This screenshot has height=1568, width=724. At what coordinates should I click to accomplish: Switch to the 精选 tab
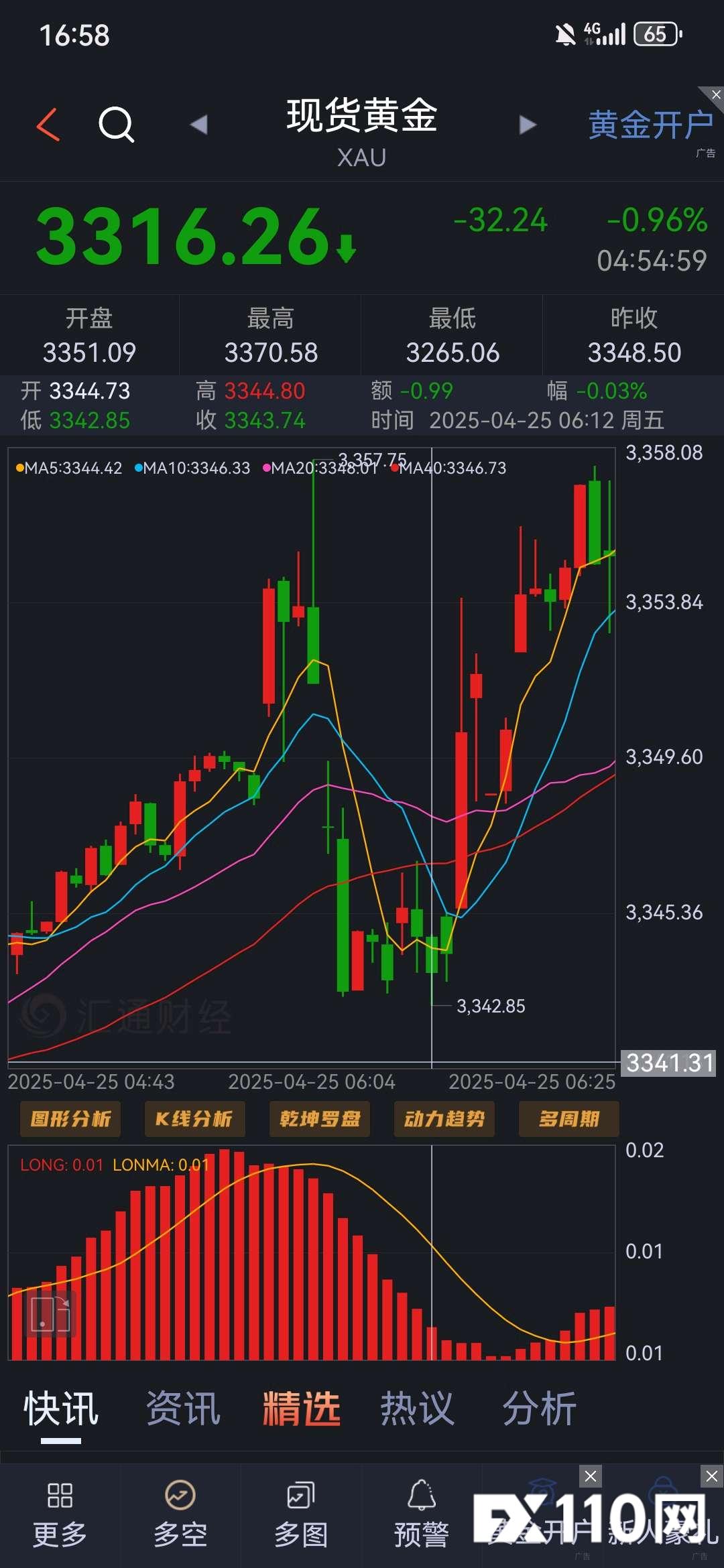(x=302, y=1409)
